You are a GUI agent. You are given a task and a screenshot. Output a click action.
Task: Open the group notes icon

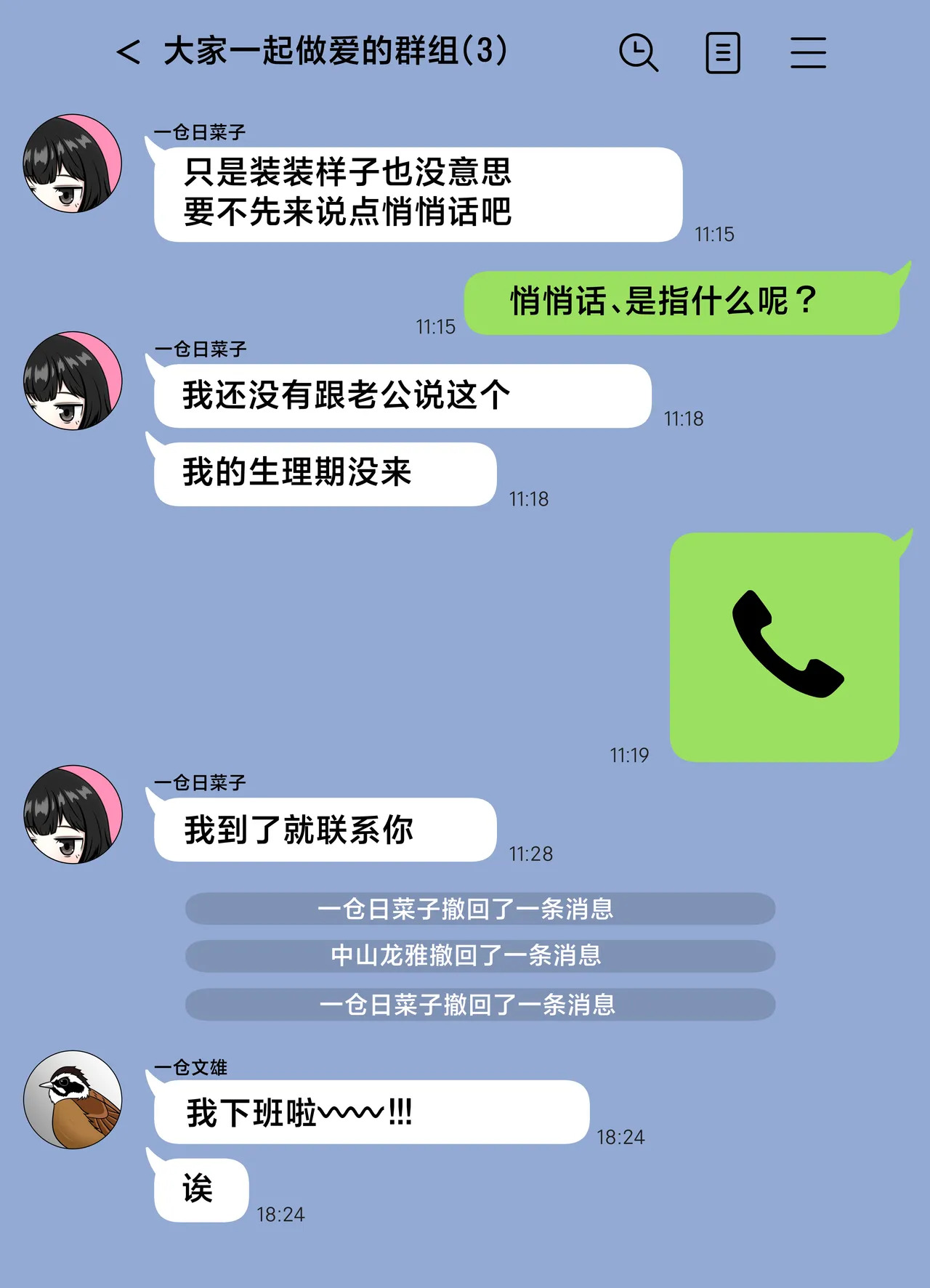[x=723, y=53]
